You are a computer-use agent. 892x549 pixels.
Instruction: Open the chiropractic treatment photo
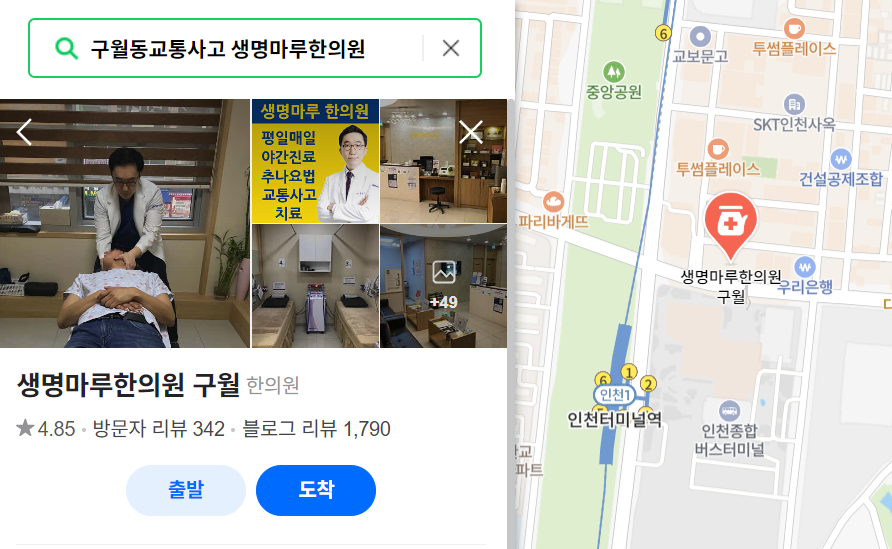[x=125, y=223]
